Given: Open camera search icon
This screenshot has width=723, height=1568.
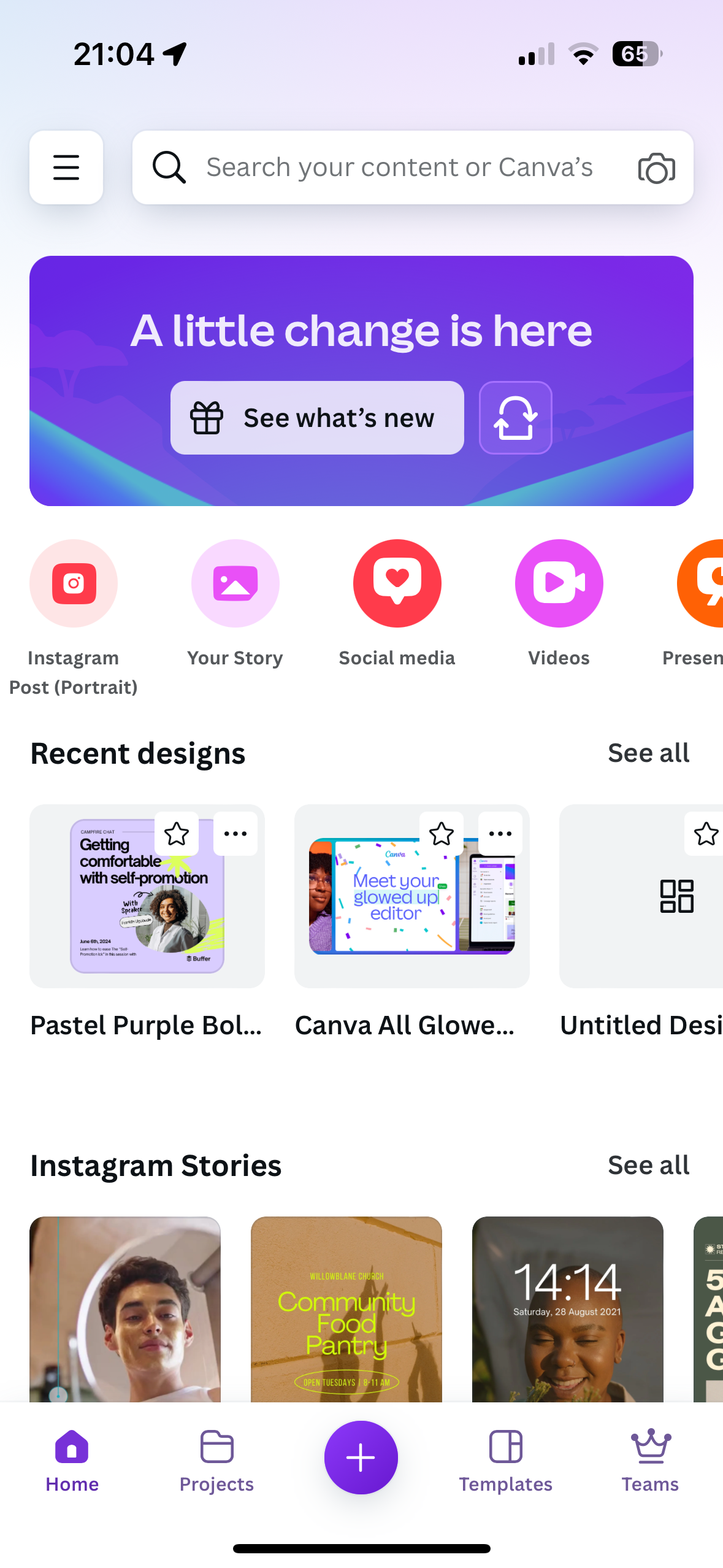Looking at the screenshot, I should pyautogui.click(x=656, y=169).
